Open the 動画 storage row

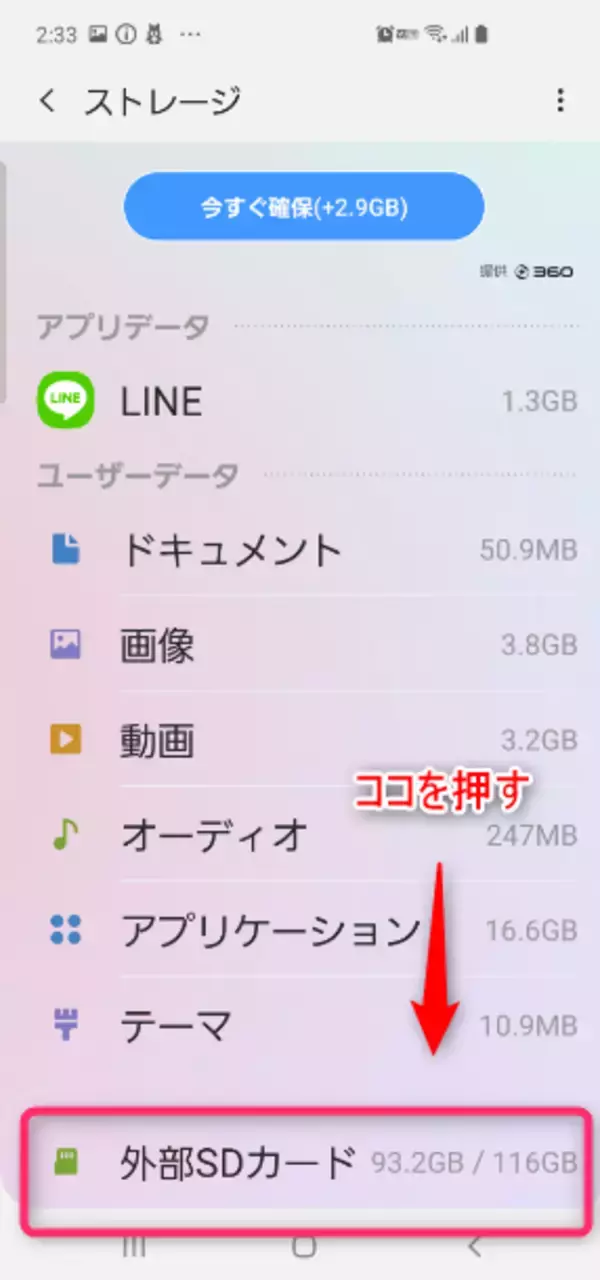pos(300,741)
